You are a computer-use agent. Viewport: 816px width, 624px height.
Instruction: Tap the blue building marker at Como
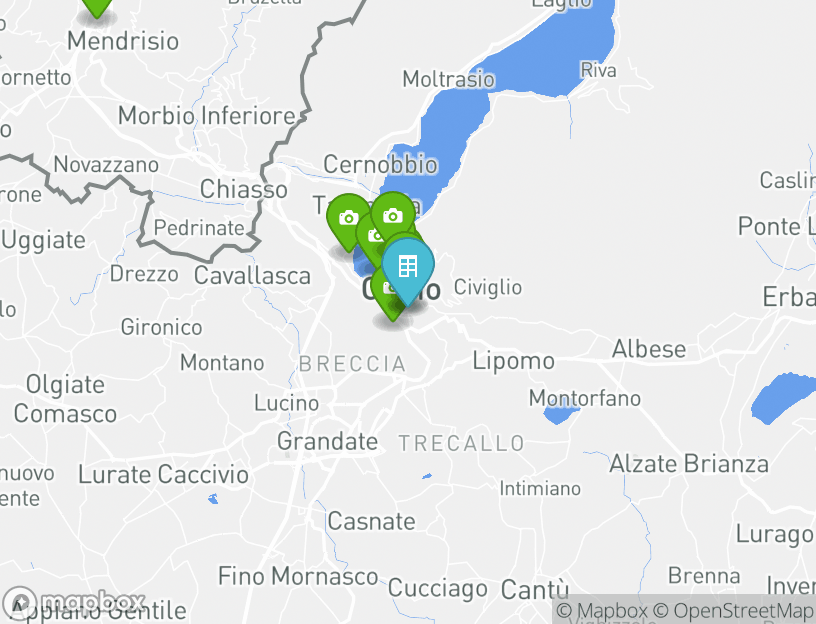[x=408, y=267]
